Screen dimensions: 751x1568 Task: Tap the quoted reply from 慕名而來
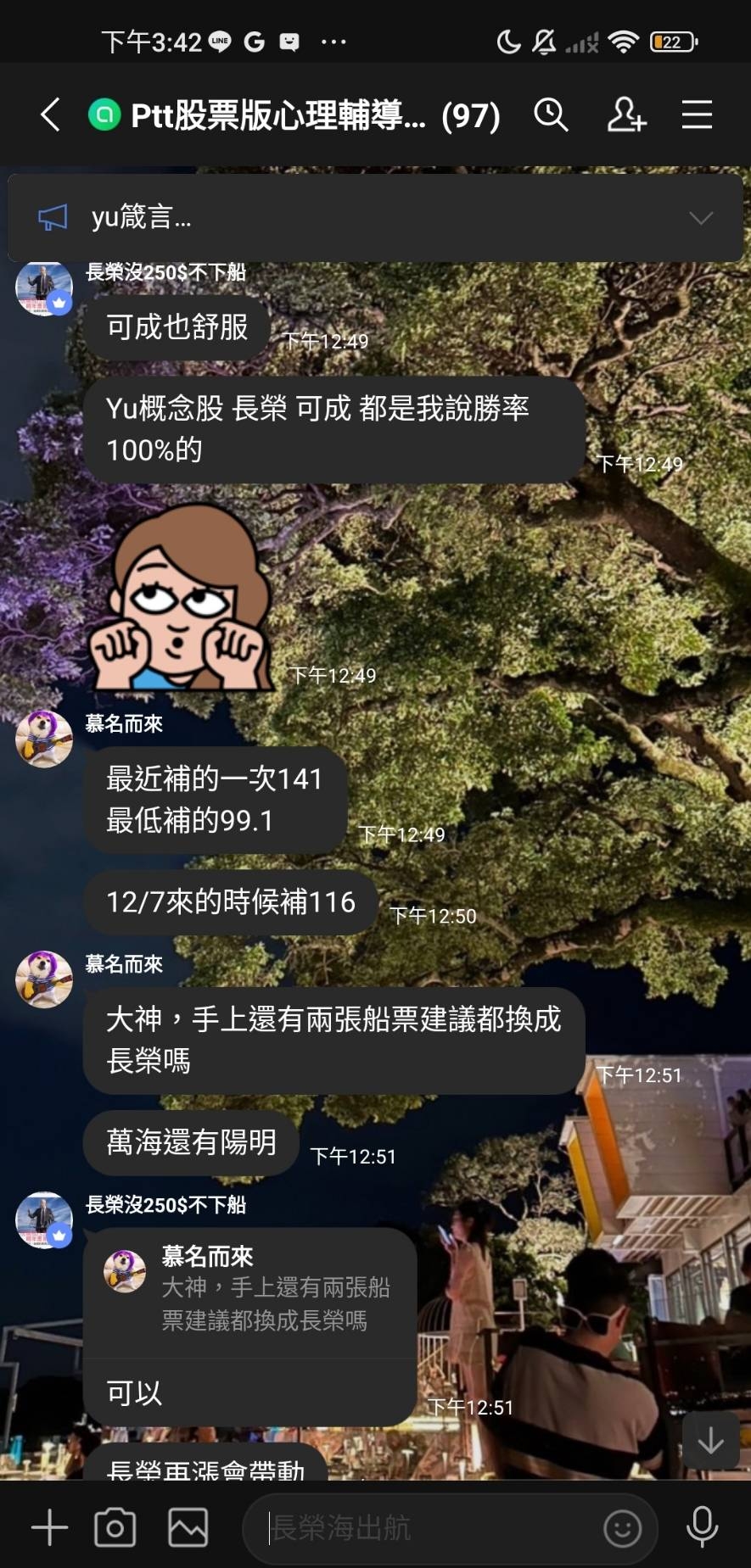click(x=250, y=1289)
